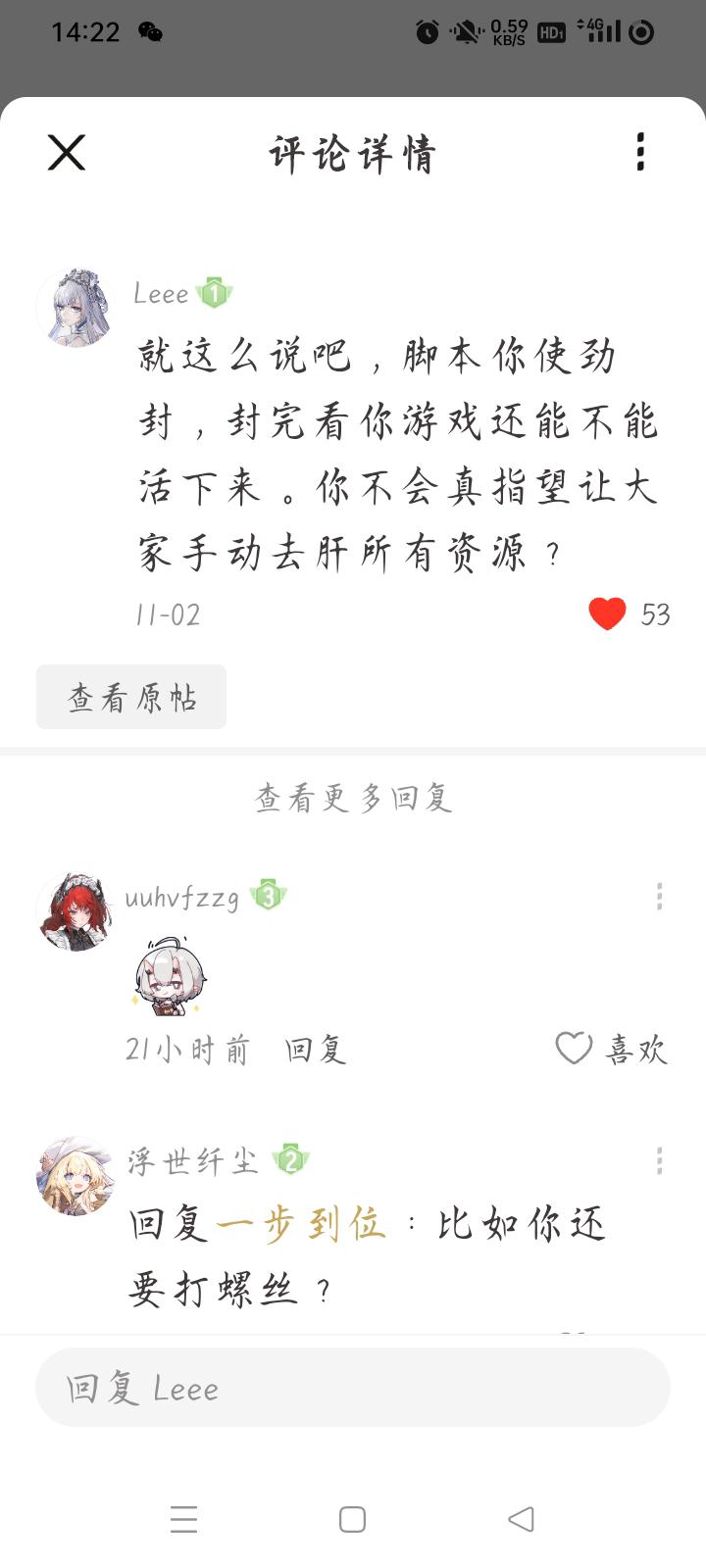Load more replies via 查看更多回复
706x1568 pixels.
[353, 798]
